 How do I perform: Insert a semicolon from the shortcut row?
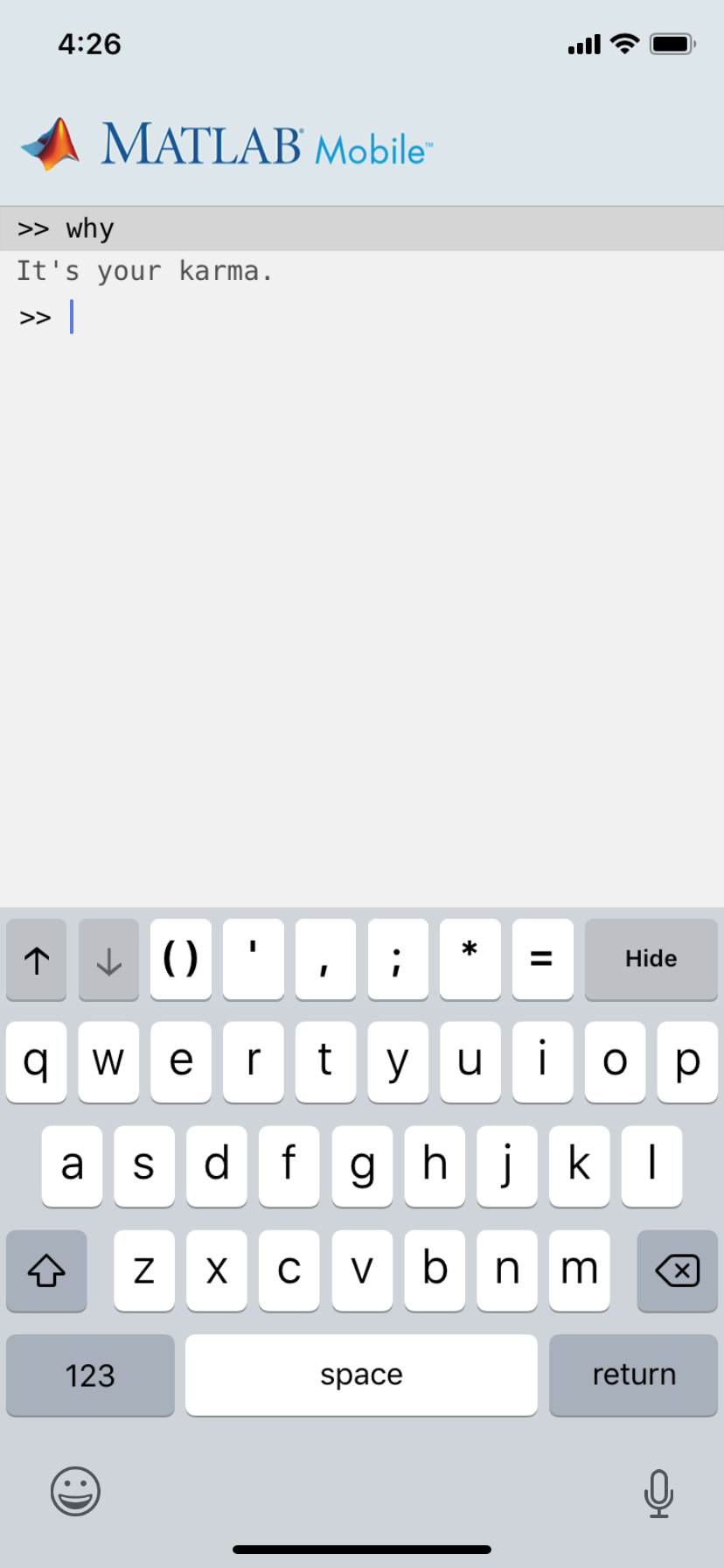tap(398, 959)
